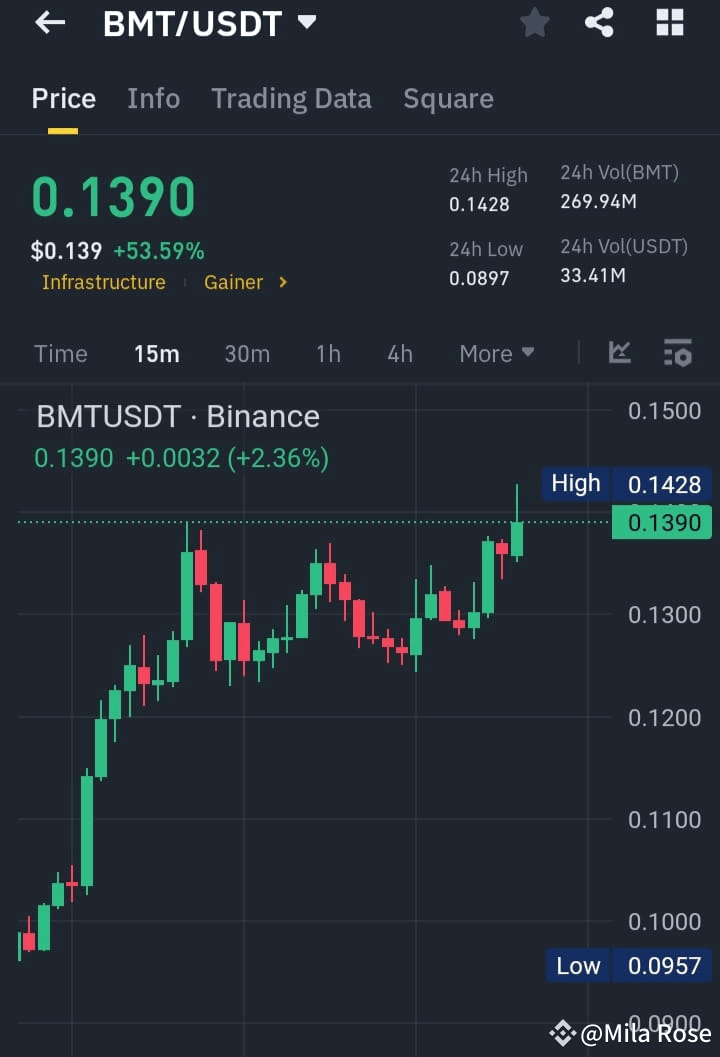The width and height of the screenshot is (720, 1057).
Task: Select the BMTUSDT Binance chart label
Action: 177,416
